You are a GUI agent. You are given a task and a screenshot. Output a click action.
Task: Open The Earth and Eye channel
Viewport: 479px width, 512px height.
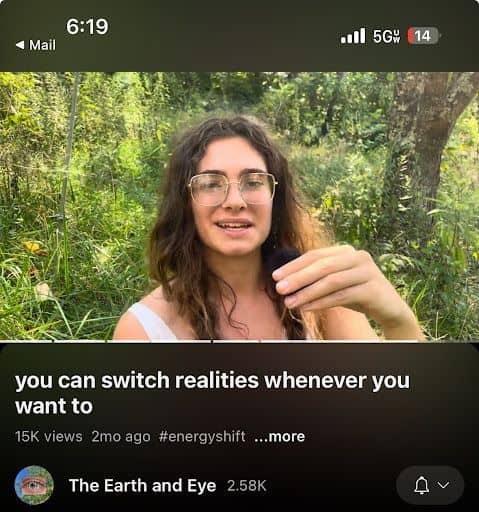point(142,485)
